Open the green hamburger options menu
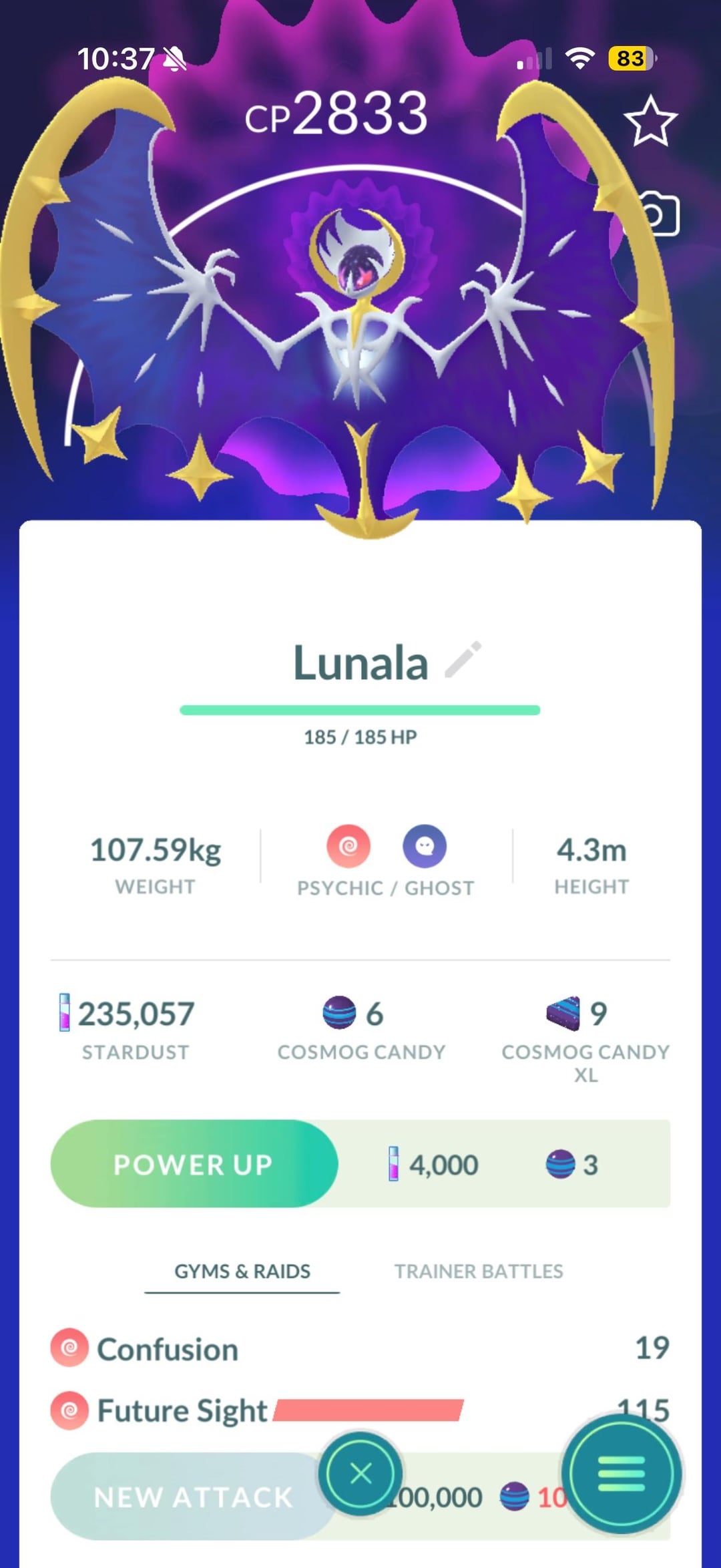The image size is (721, 1568). tap(621, 1473)
